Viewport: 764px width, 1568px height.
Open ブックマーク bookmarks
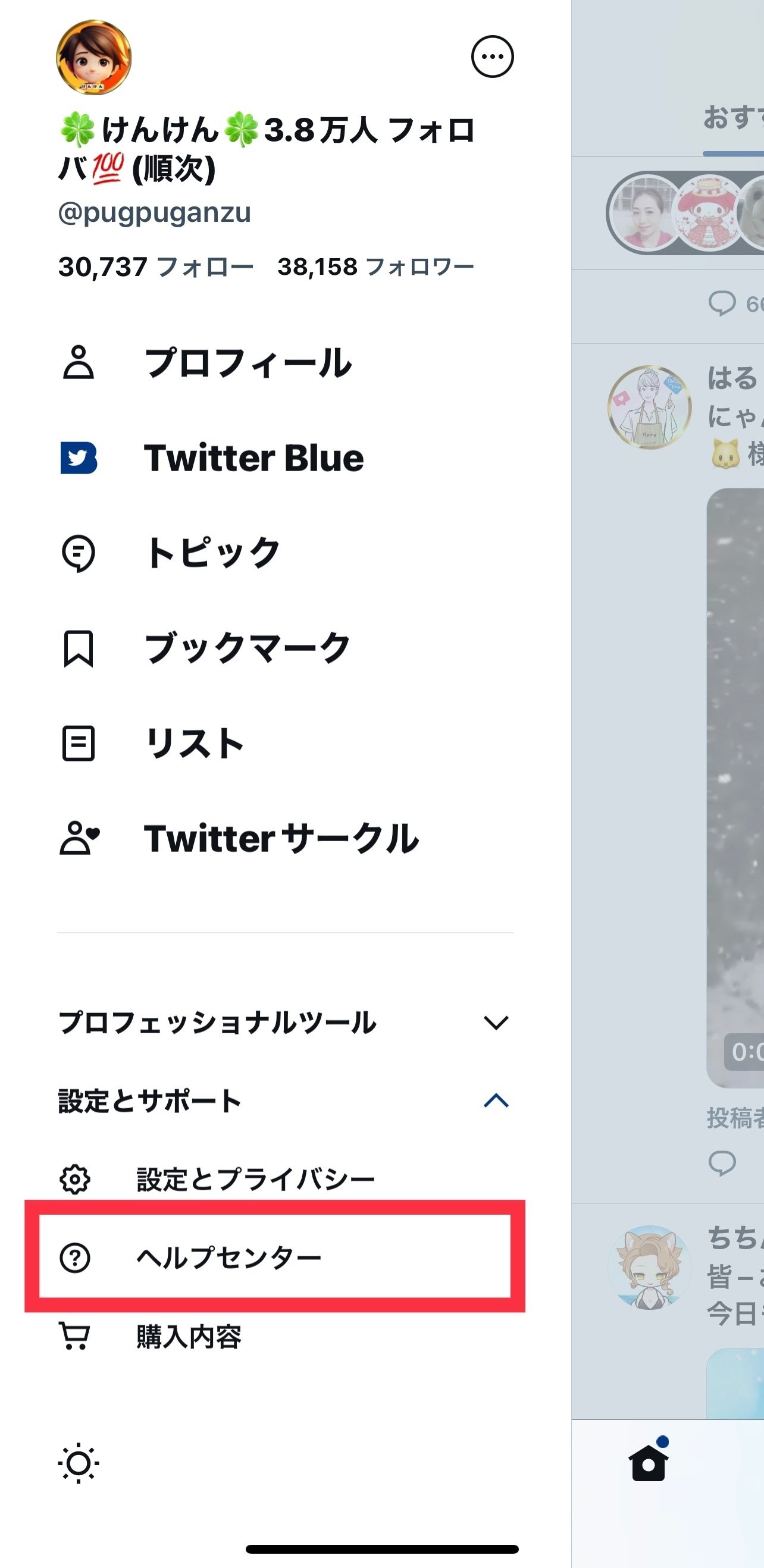pyautogui.click(x=247, y=648)
